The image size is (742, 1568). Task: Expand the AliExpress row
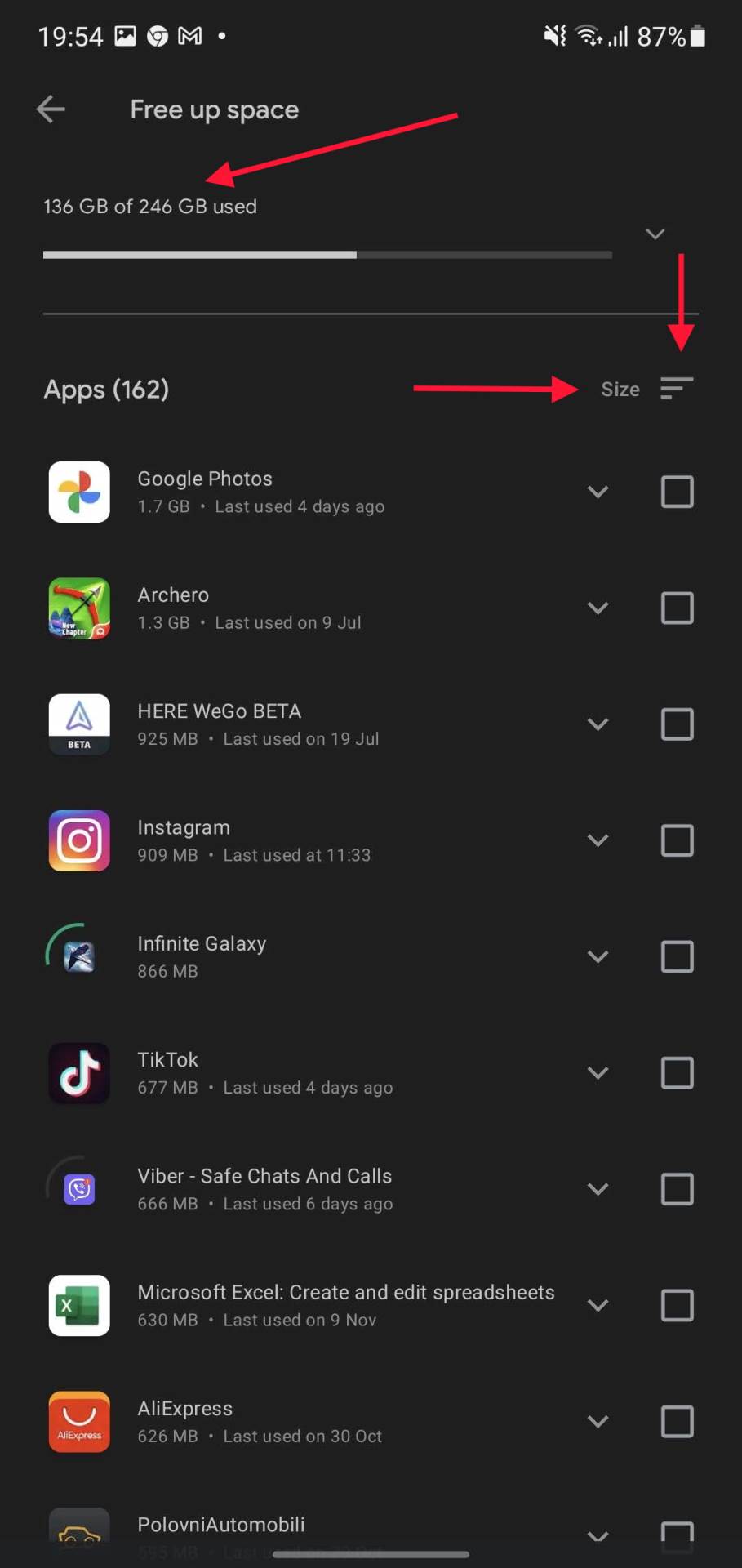[x=598, y=1422]
